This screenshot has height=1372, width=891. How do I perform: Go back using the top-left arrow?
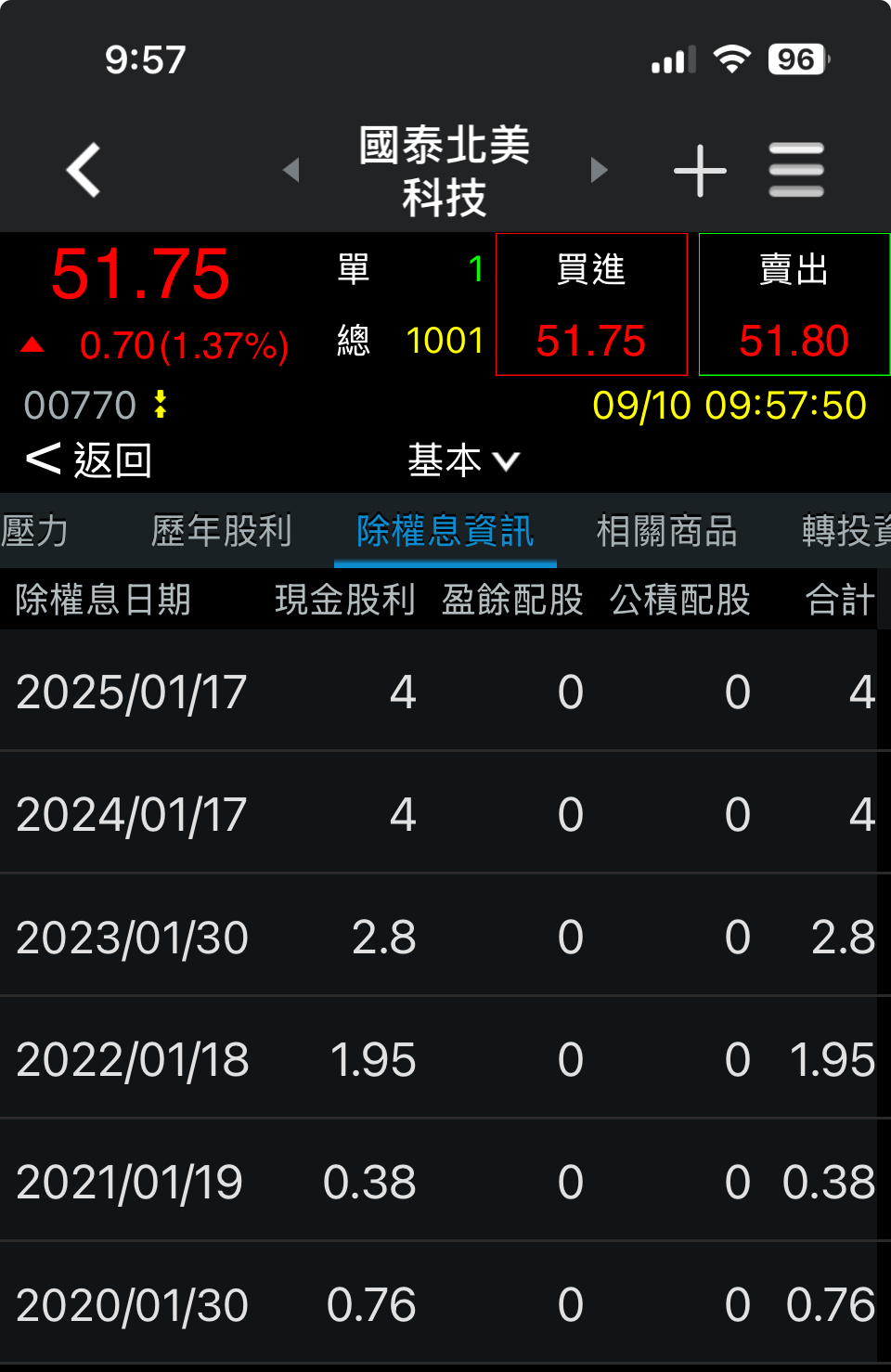click(84, 170)
